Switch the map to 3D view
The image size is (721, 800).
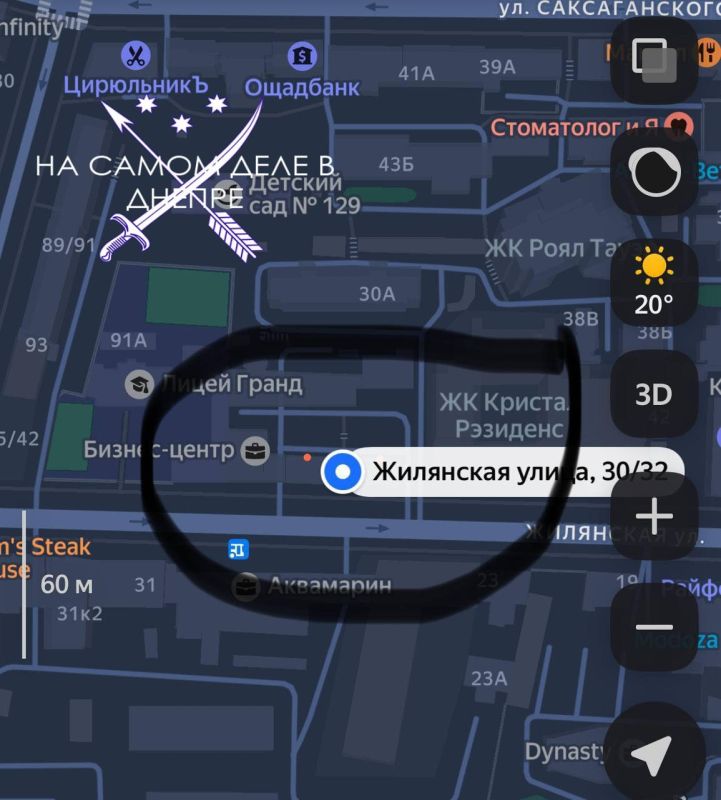pyautogui.click(x=654, y=394)
